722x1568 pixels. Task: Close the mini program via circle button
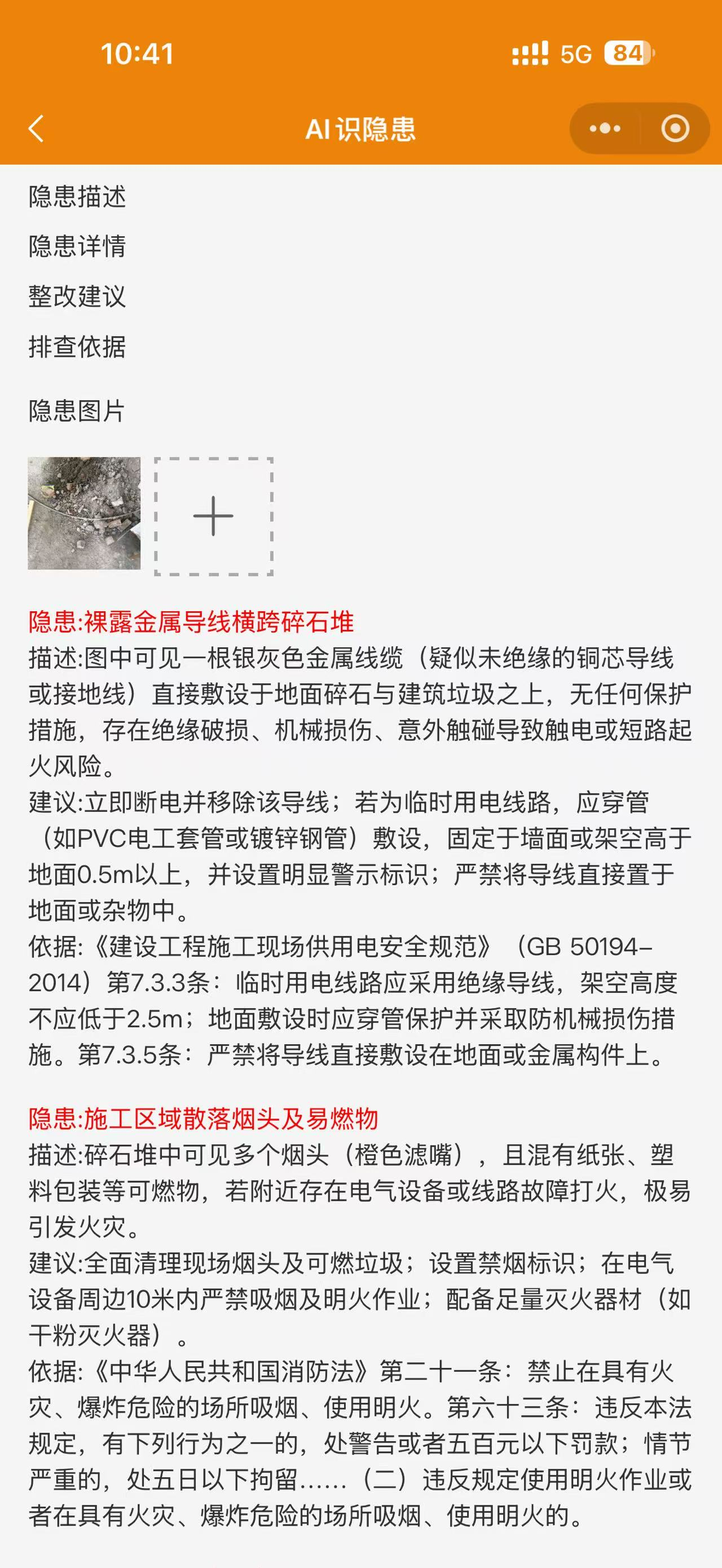click(675, 129)
